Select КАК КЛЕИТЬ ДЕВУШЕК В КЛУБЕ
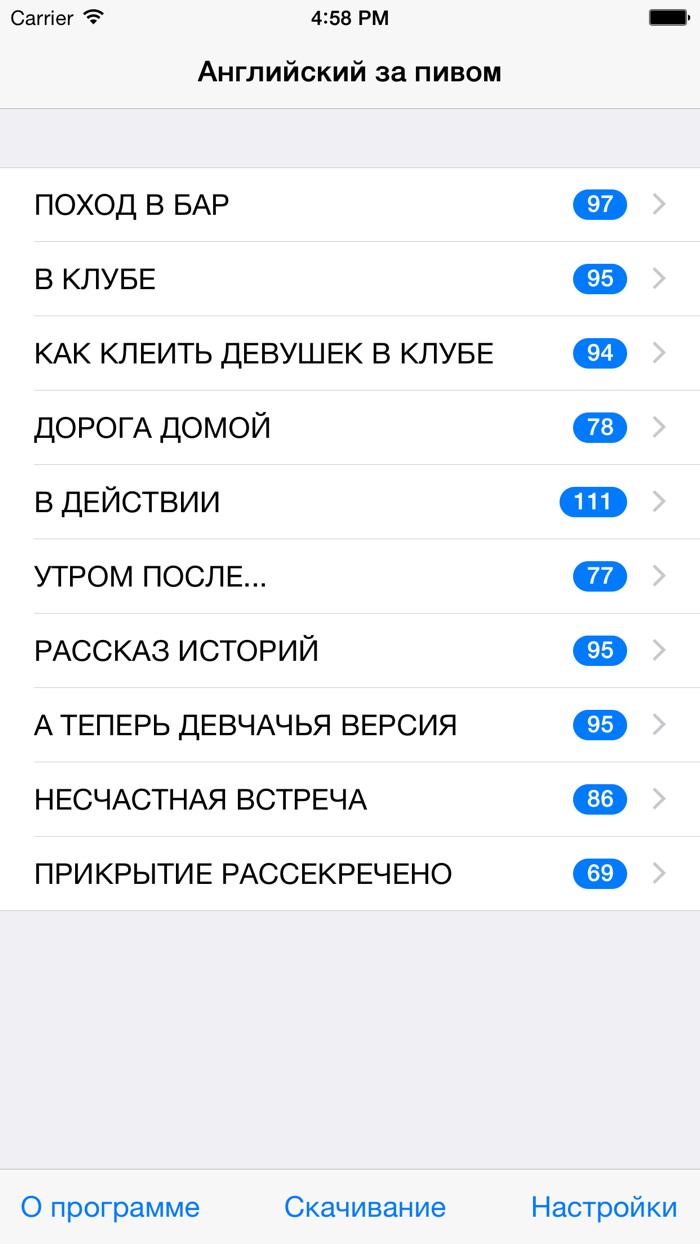The height and width of the screenshot is (1244, 700). pyautogui.click(x=350, y=353)
